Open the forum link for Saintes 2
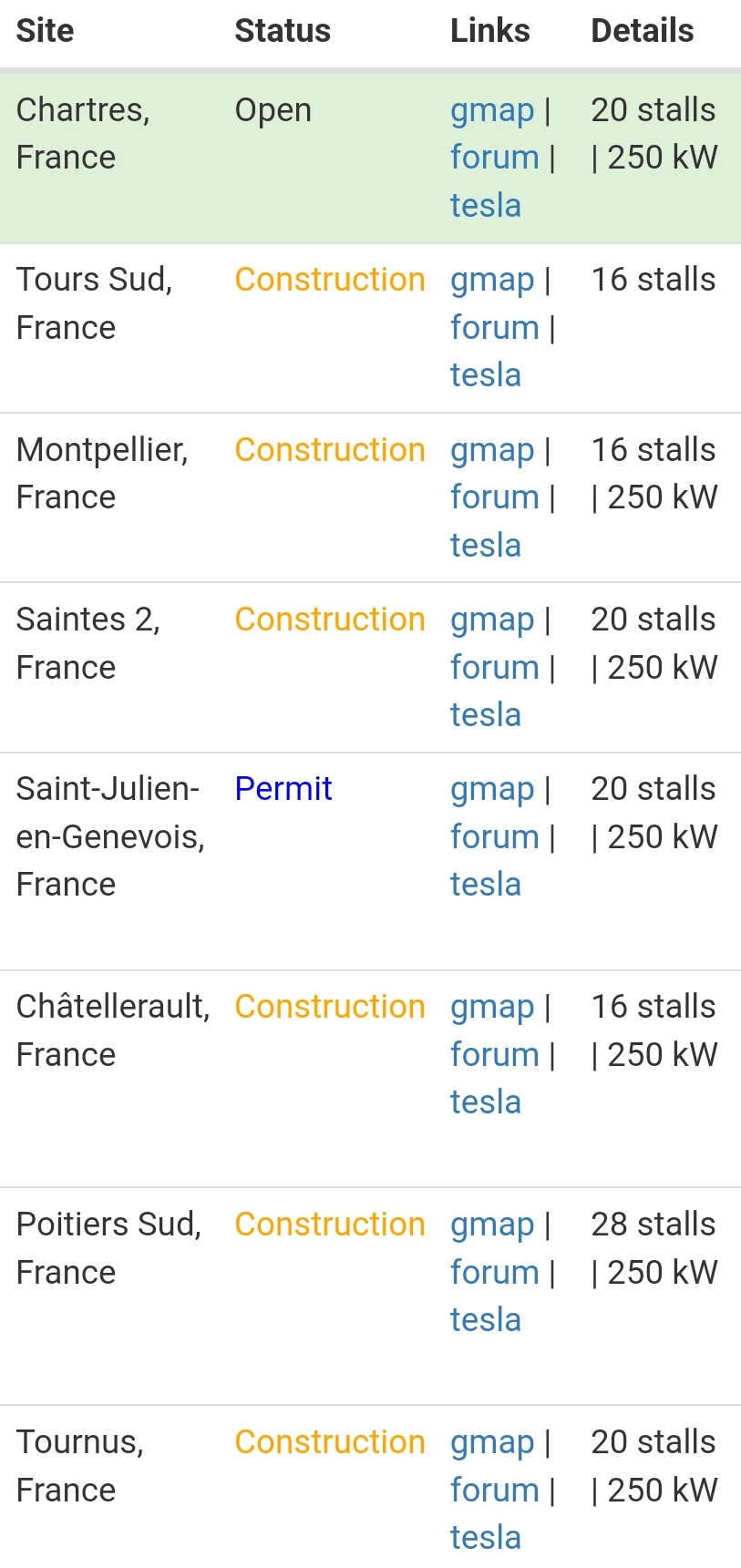This screenshot has height=1568, width=741. pyautogui.click(x=495, y=667)
